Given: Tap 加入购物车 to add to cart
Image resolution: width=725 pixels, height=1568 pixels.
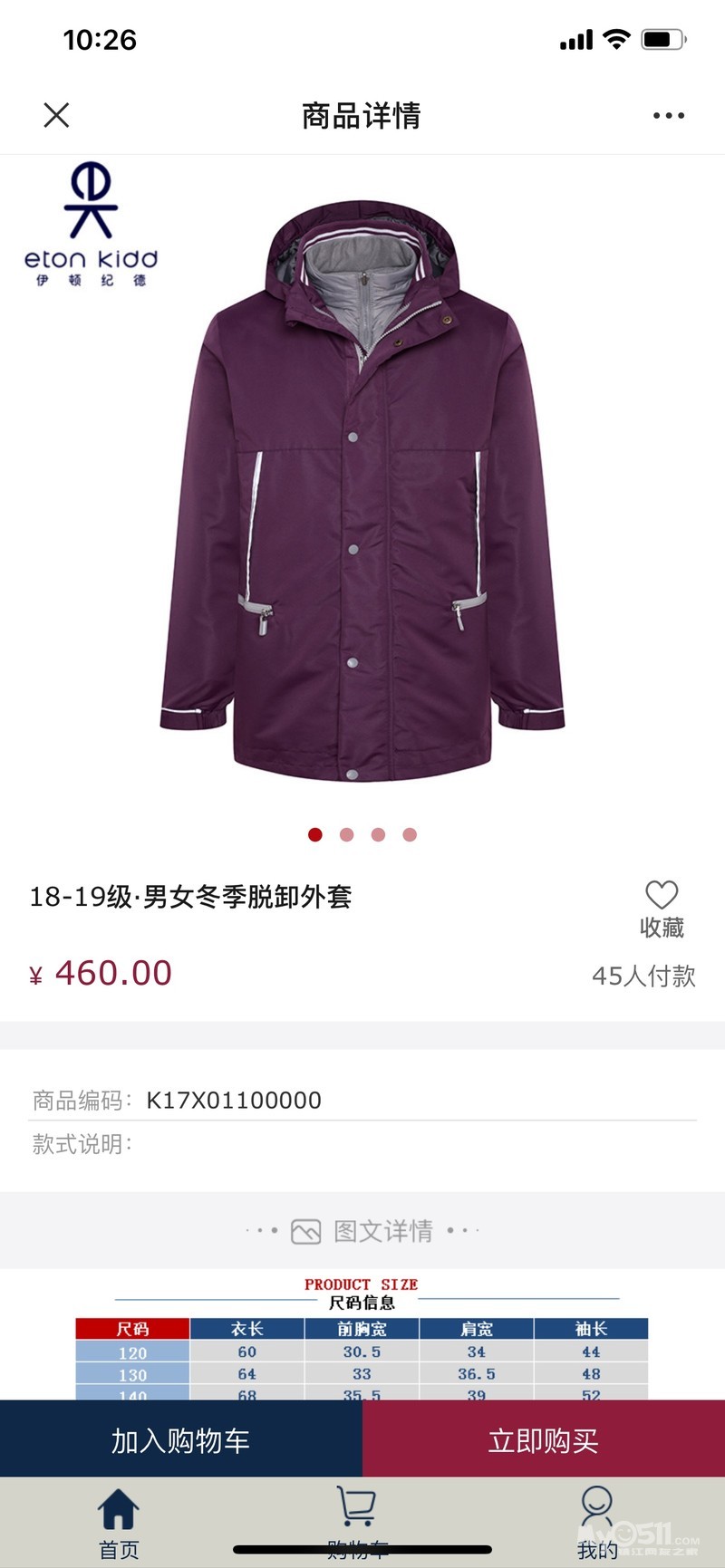Looking at the screenshot, I should click(x=180, y=1439).
